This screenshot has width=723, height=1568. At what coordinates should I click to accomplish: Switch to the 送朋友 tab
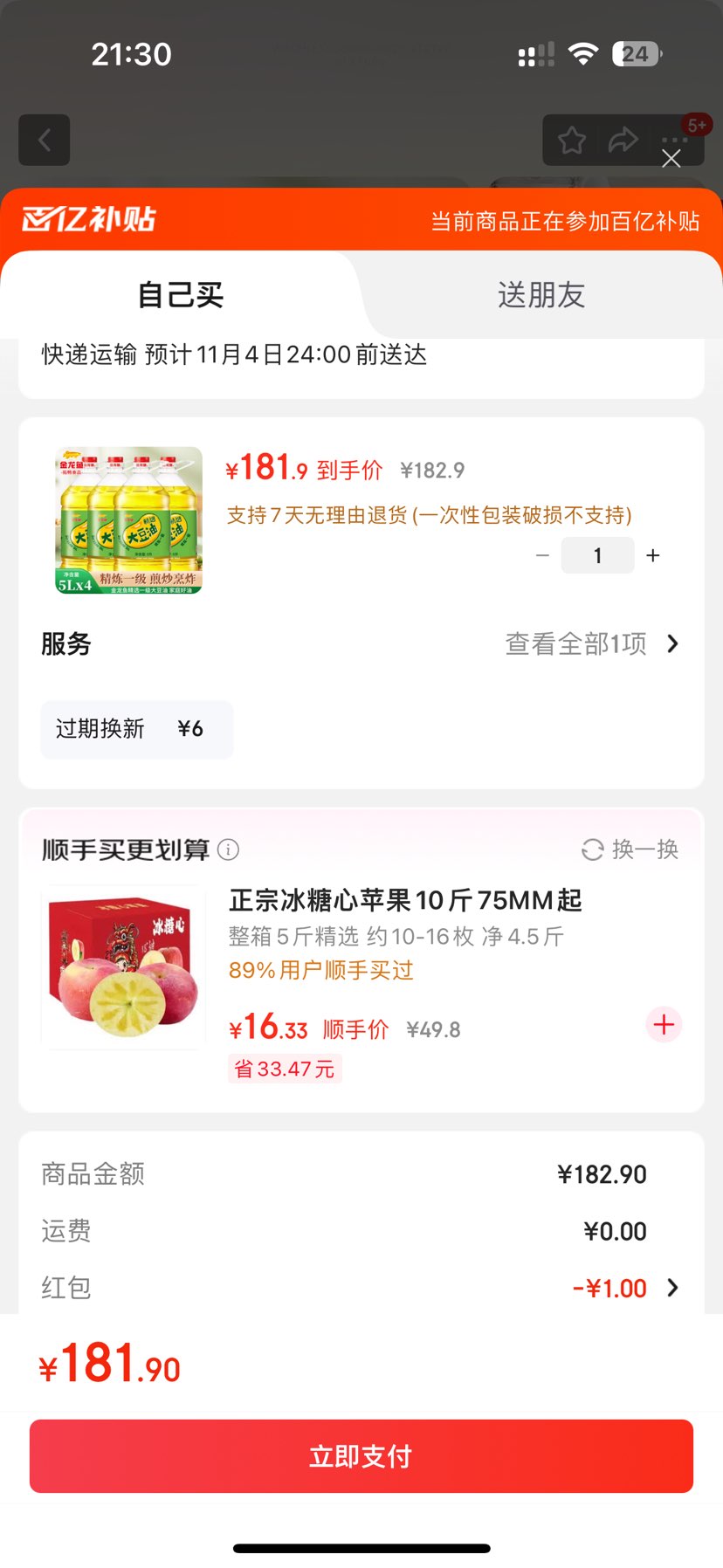pyautogui.click(x=541, y=295)
